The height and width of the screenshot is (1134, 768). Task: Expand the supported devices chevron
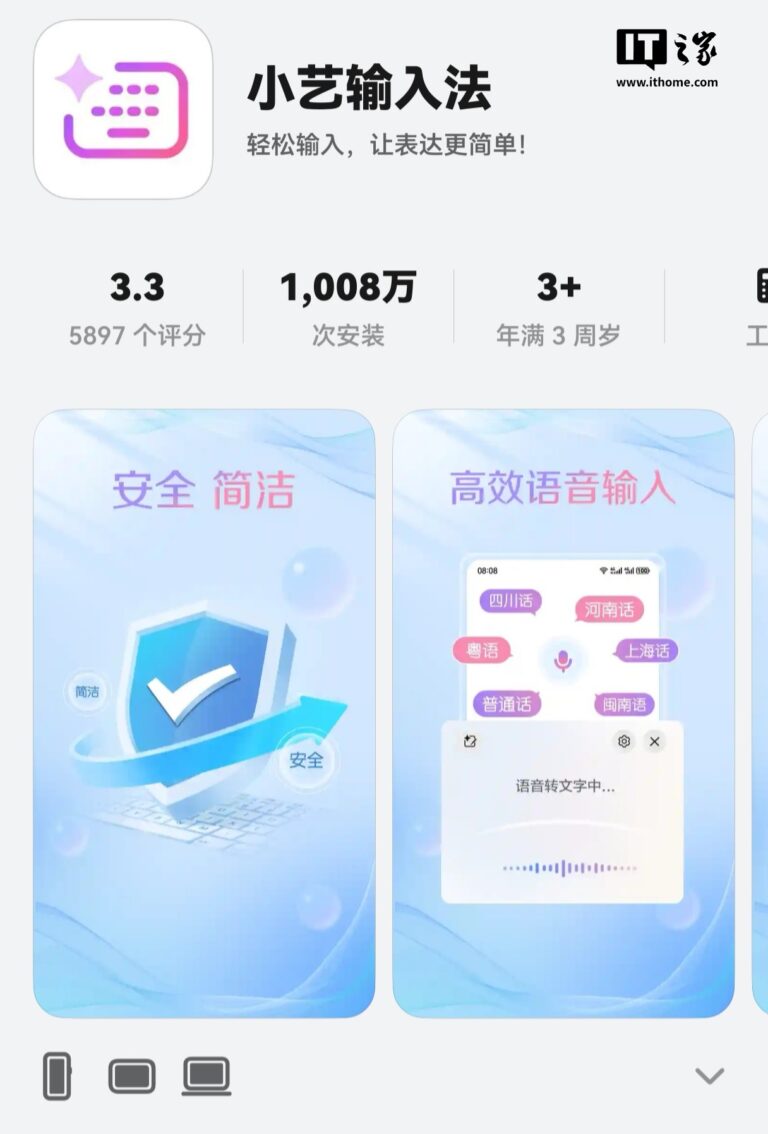coord(709,1076)
